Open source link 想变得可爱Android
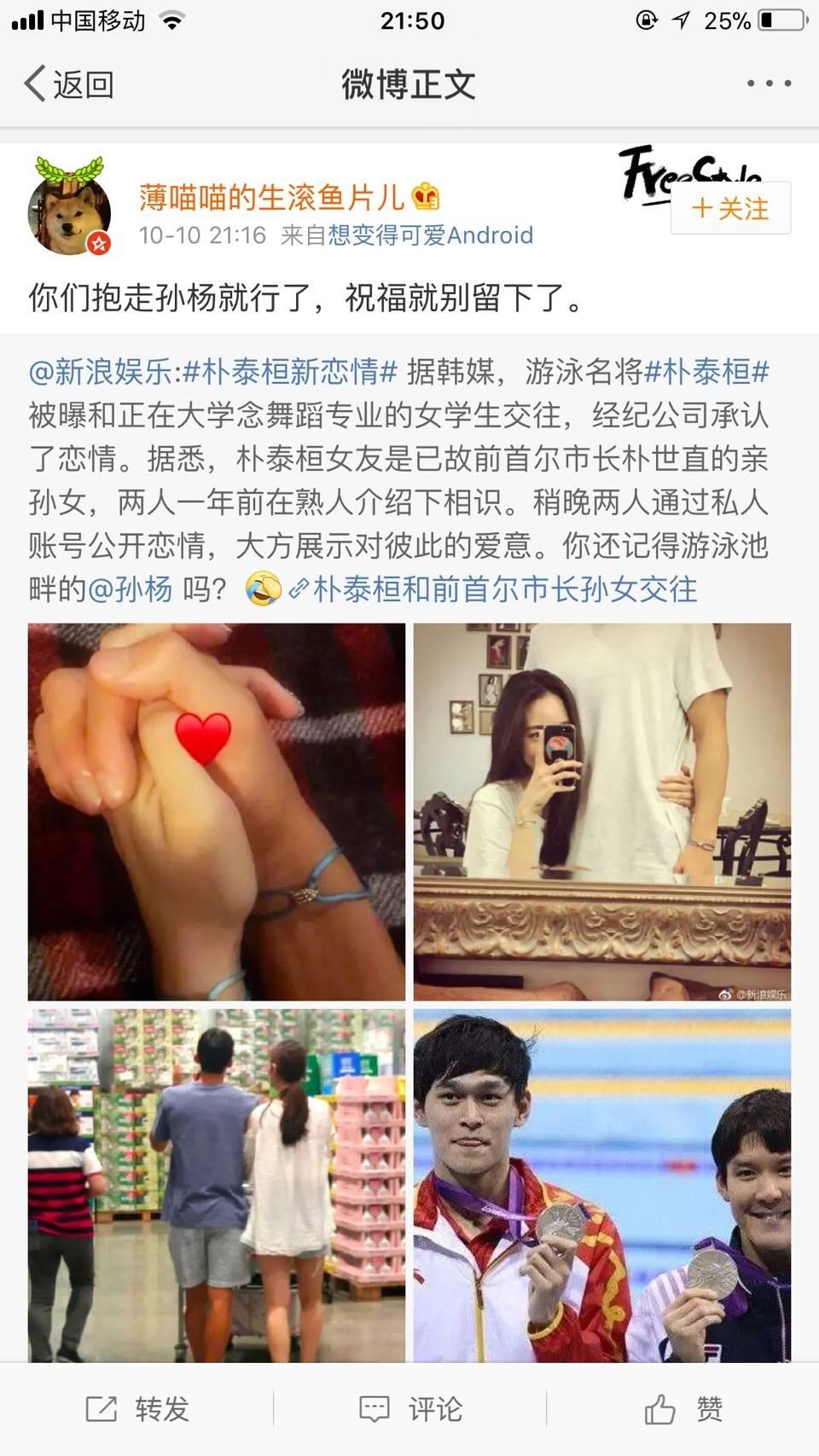 (x=431, y=235)
